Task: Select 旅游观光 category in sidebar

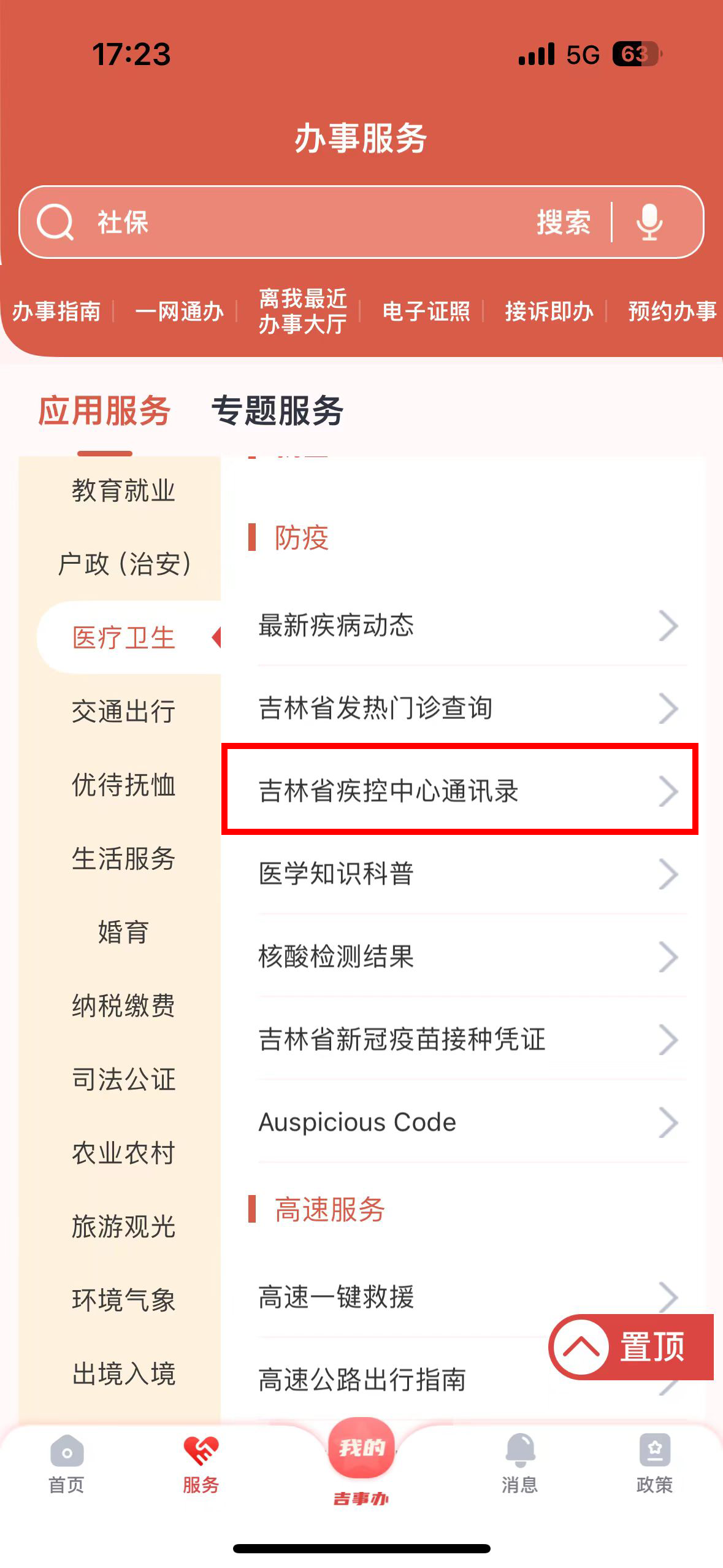Action: pos(123,1227)
